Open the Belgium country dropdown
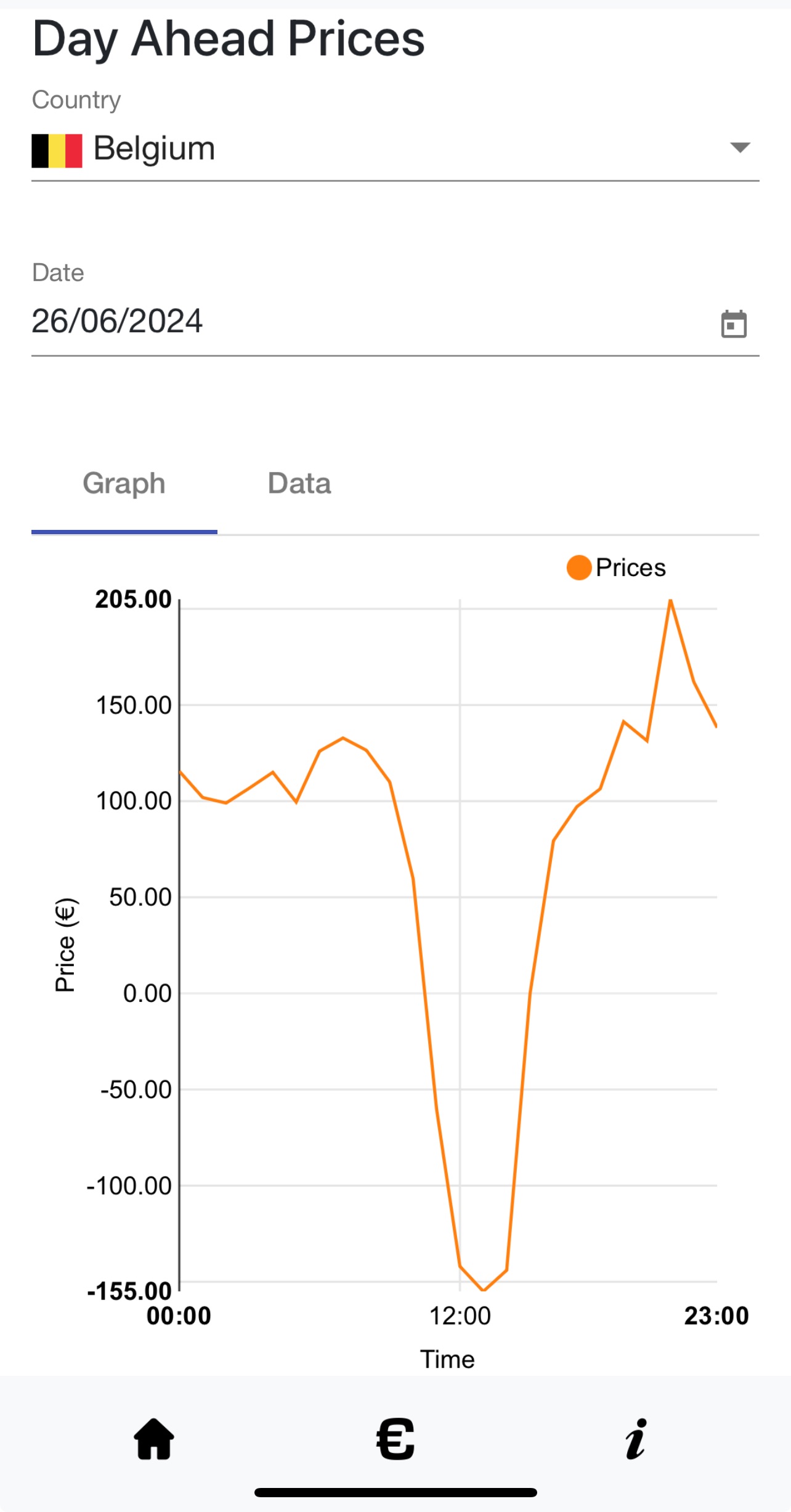791x1512 pixels. (x=394, y=149)
